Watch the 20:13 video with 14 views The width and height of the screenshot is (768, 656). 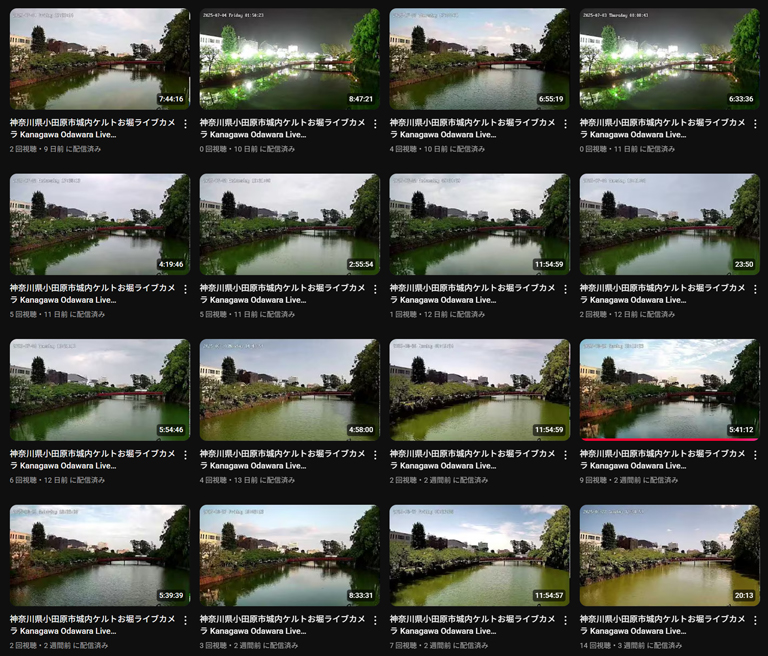click(669, 555)
